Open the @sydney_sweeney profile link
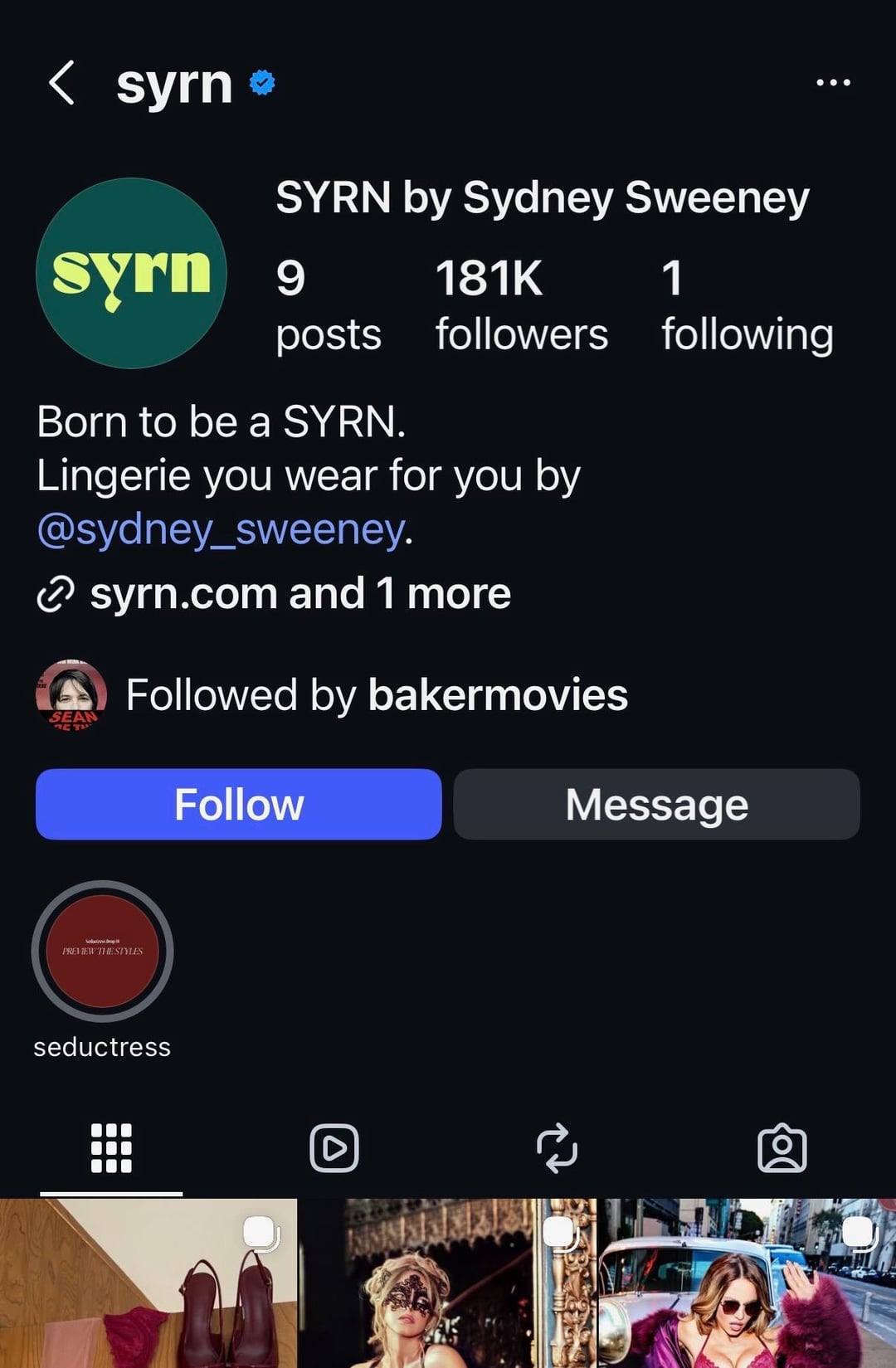 coord(222,529)
